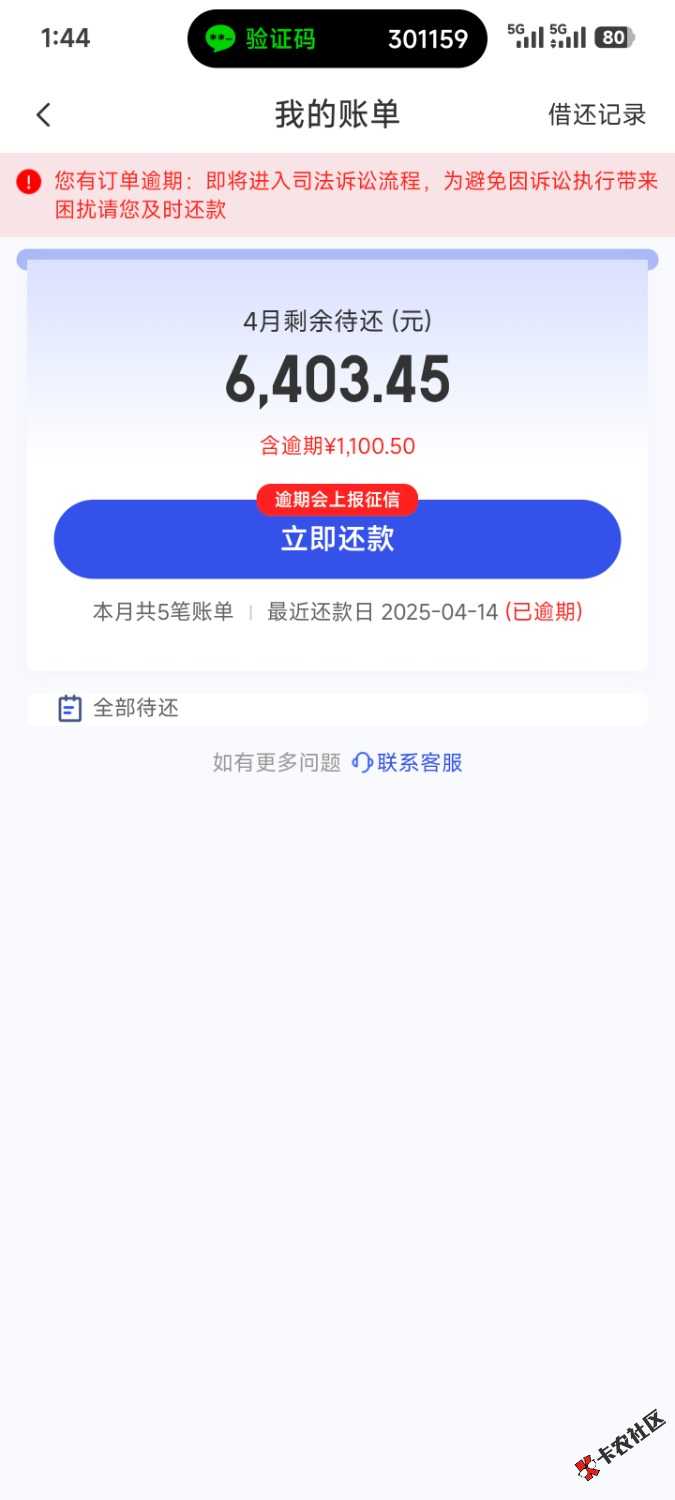
Task: Open the 验证码 notification pill
Action: [337, 39]
